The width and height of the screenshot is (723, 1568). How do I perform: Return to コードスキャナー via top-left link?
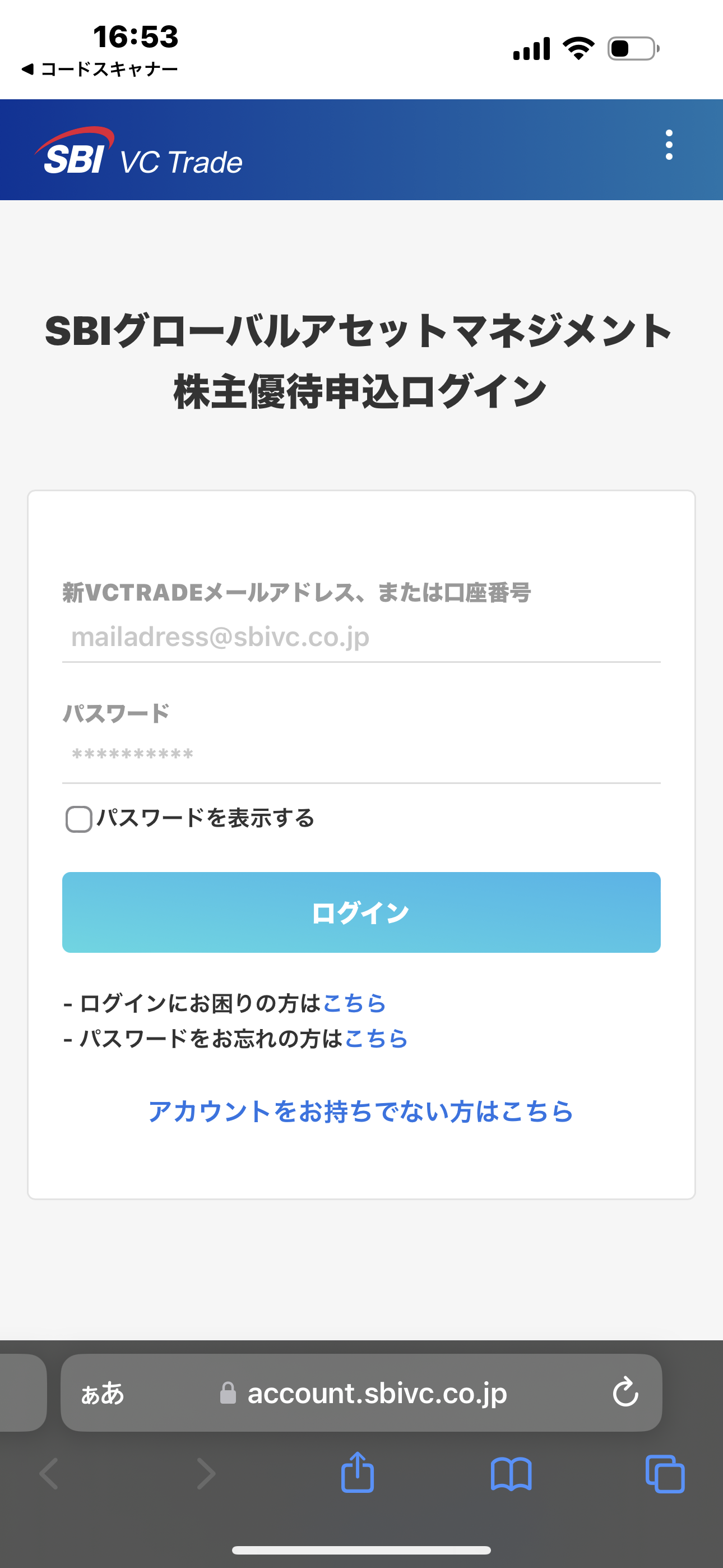100,68
